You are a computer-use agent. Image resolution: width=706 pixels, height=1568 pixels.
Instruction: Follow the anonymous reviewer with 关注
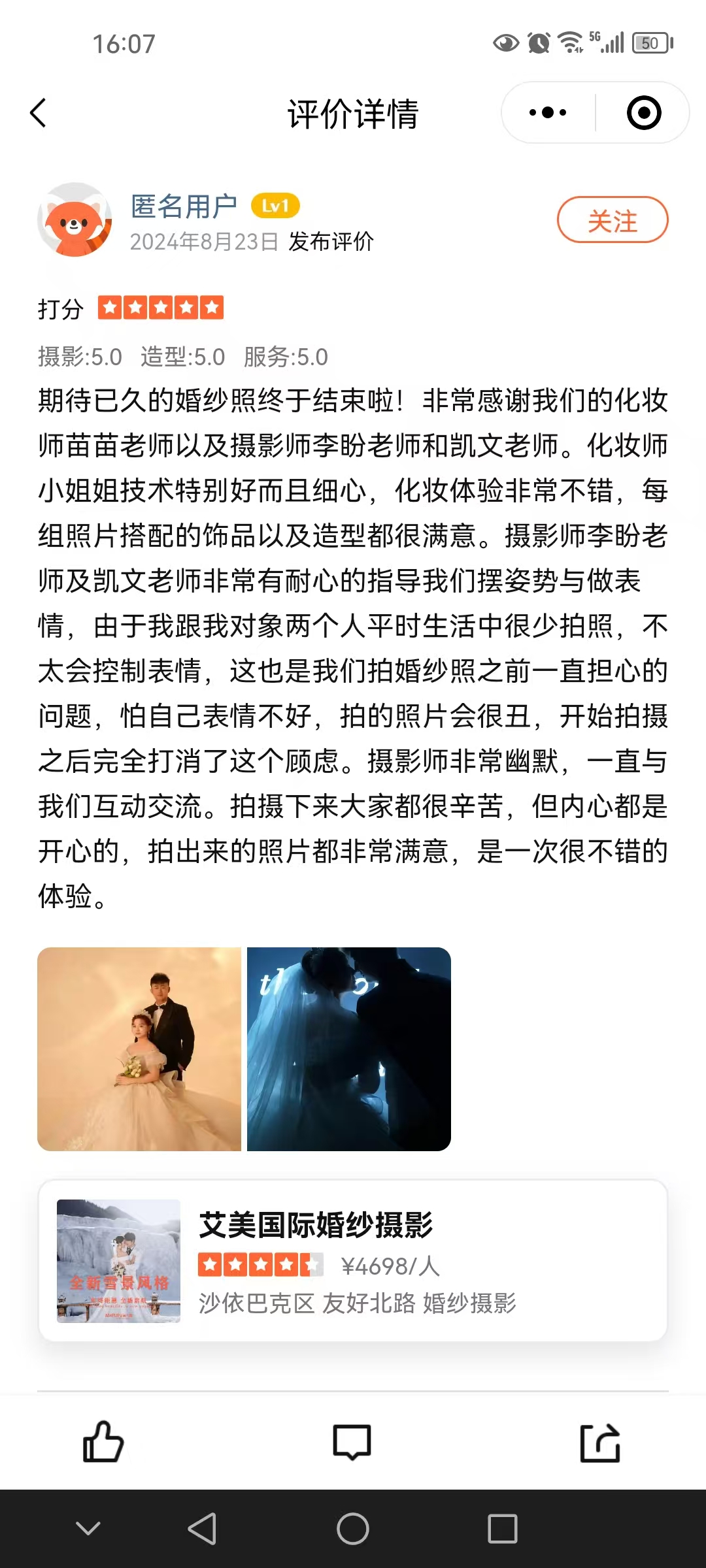[612, 220]
